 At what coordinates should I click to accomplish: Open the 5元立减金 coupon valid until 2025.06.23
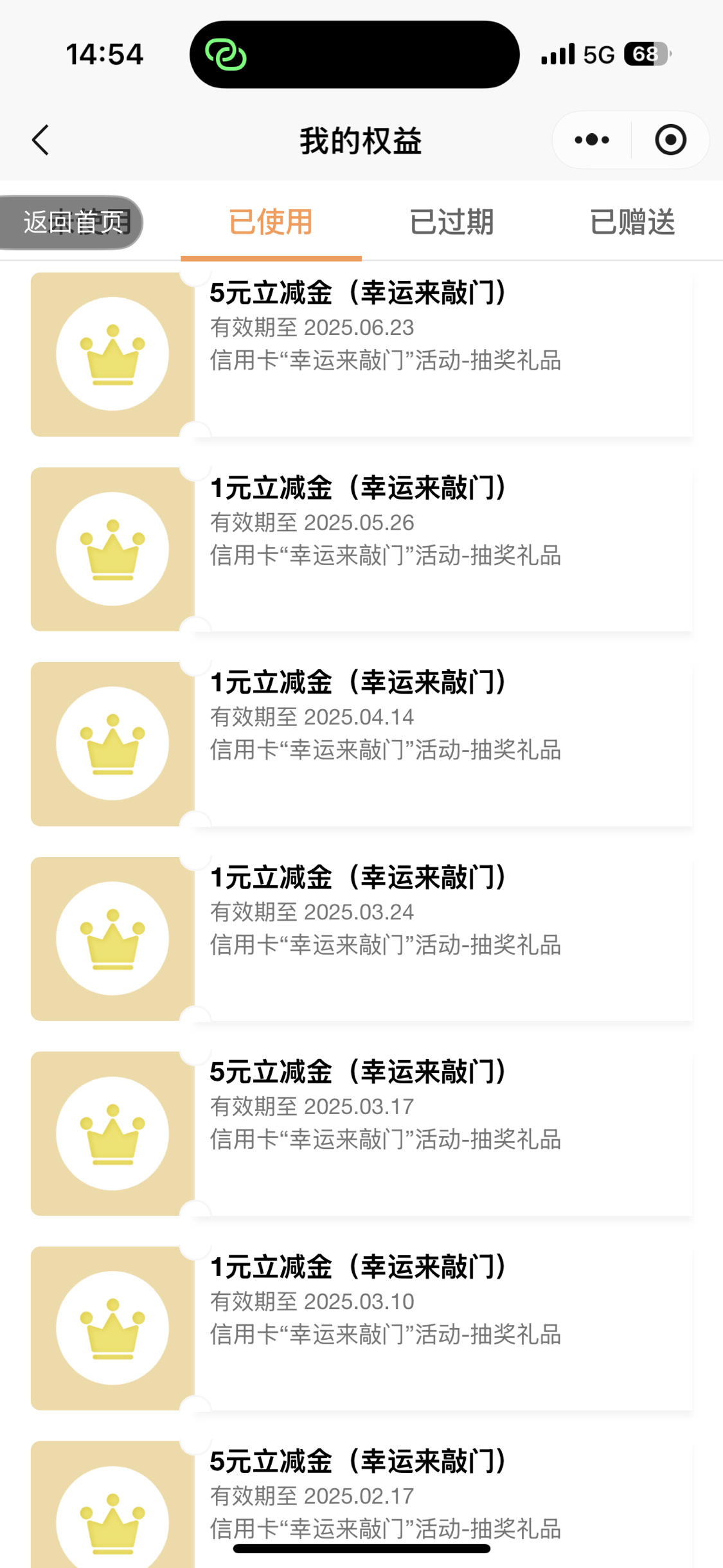pos(362,354)
